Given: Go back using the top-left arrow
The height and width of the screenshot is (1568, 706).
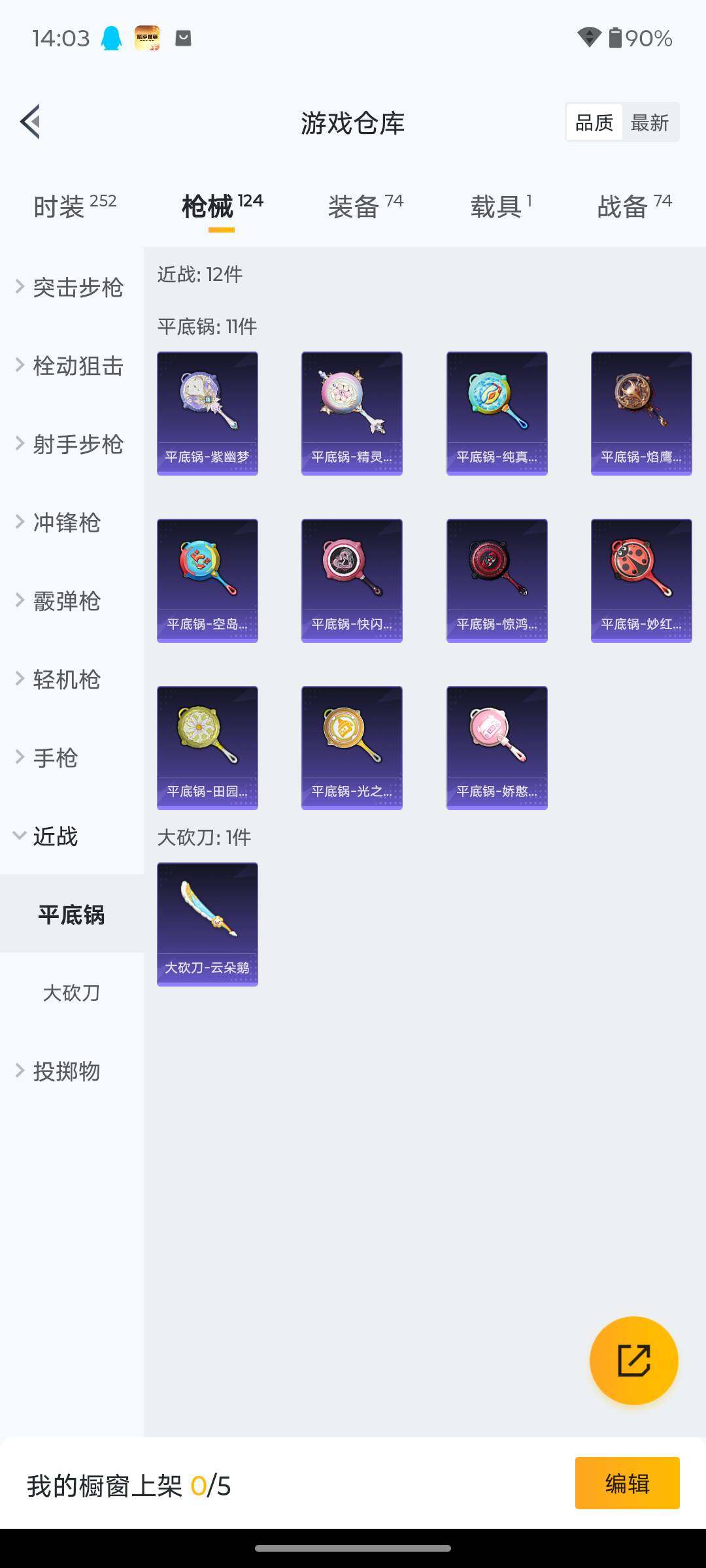Looking at the screenshot, I should 31,122.
